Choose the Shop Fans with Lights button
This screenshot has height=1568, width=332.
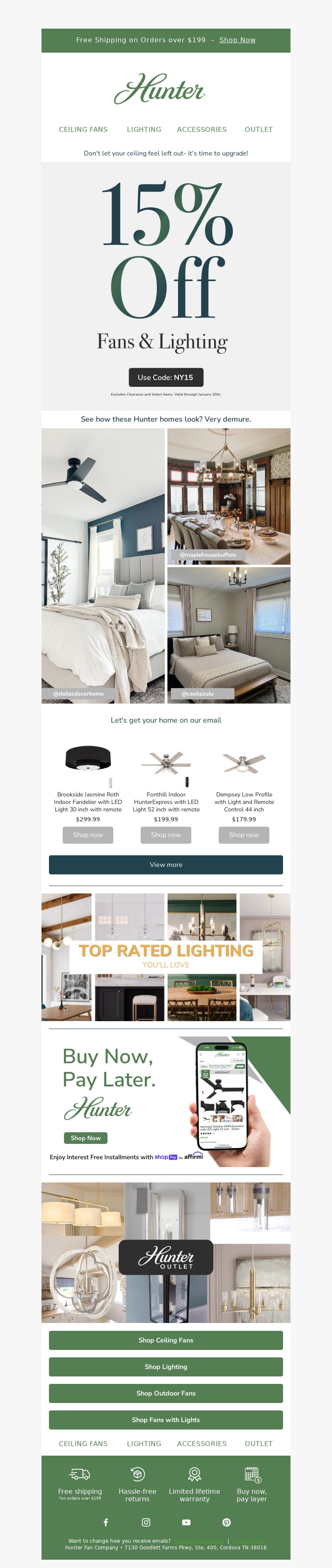166,1420
